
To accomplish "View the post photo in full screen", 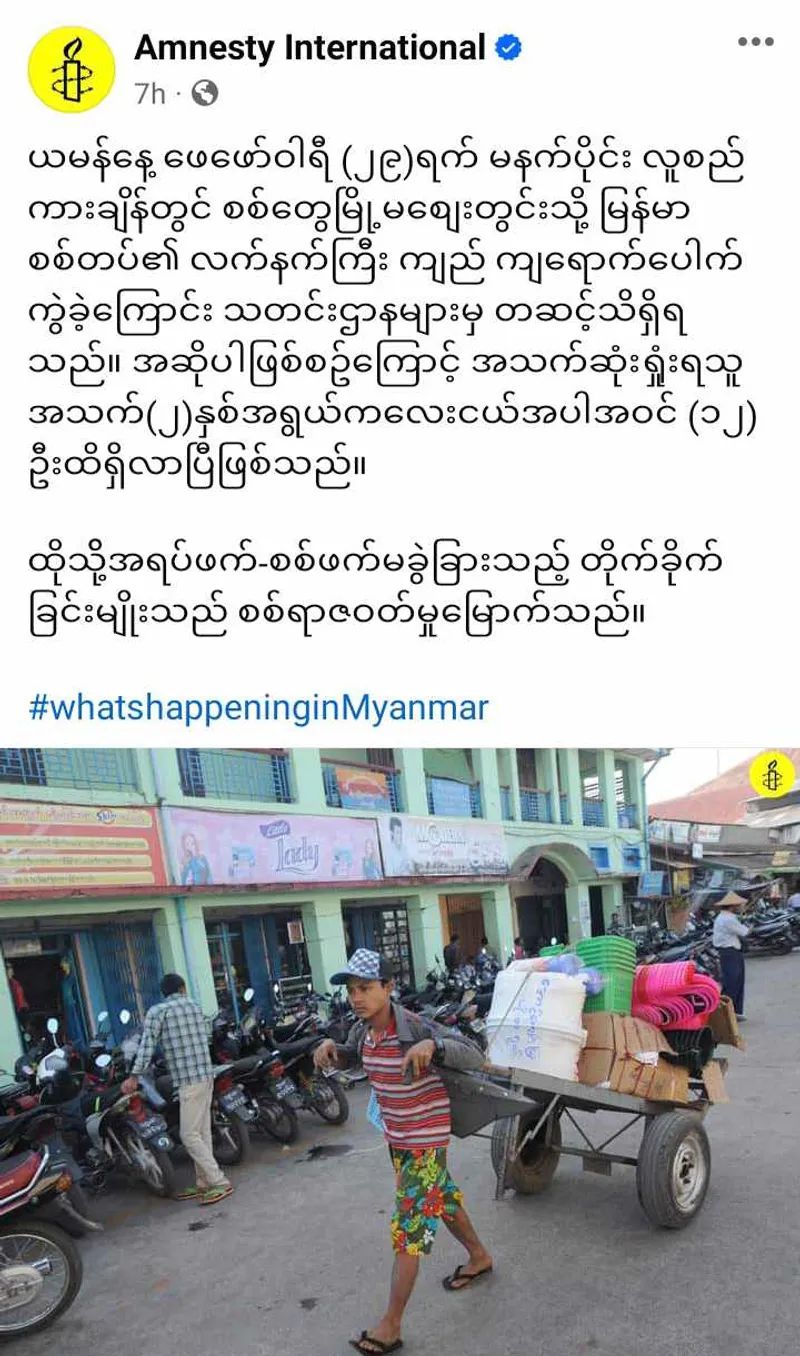I will (400, 1050).
